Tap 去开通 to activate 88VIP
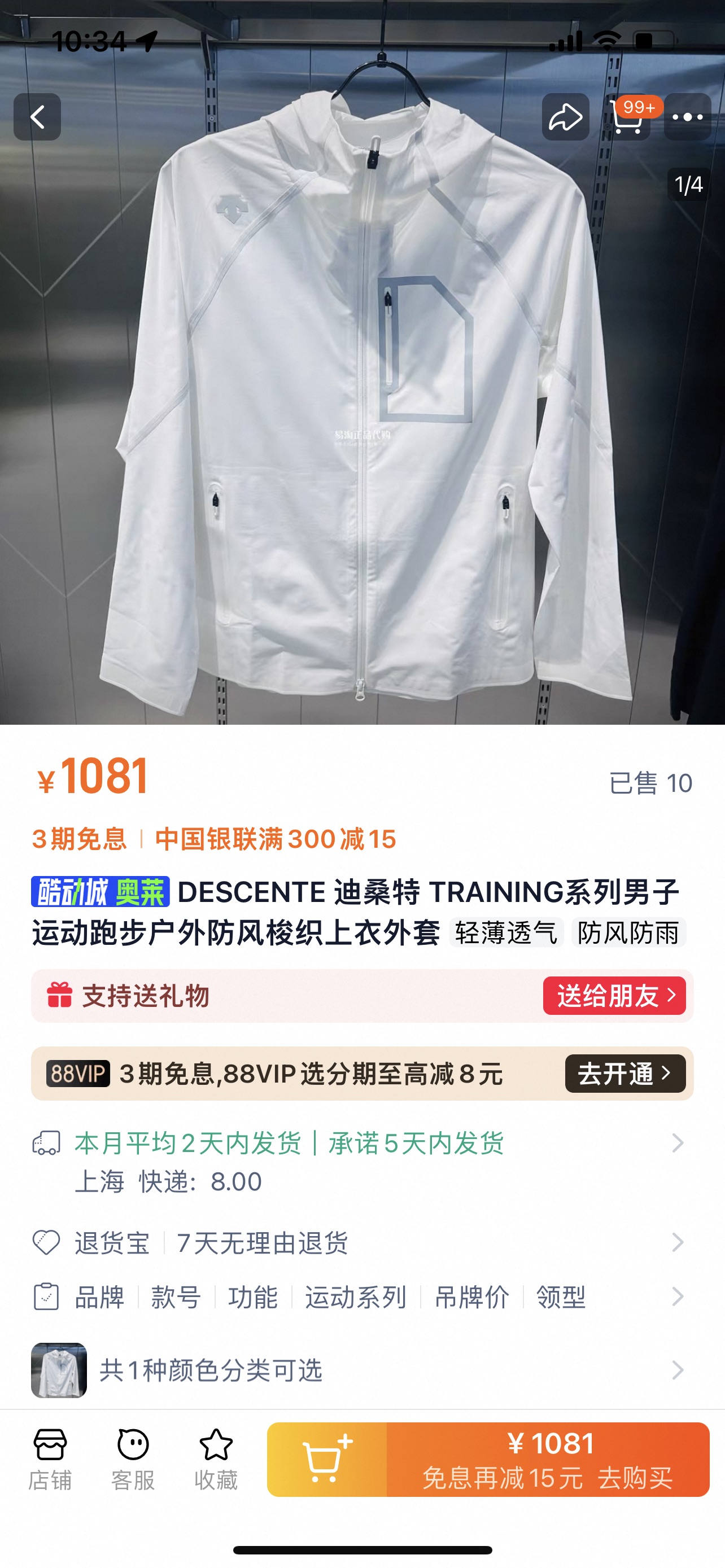The image size is (725, 1568). tap(624, 1073)
